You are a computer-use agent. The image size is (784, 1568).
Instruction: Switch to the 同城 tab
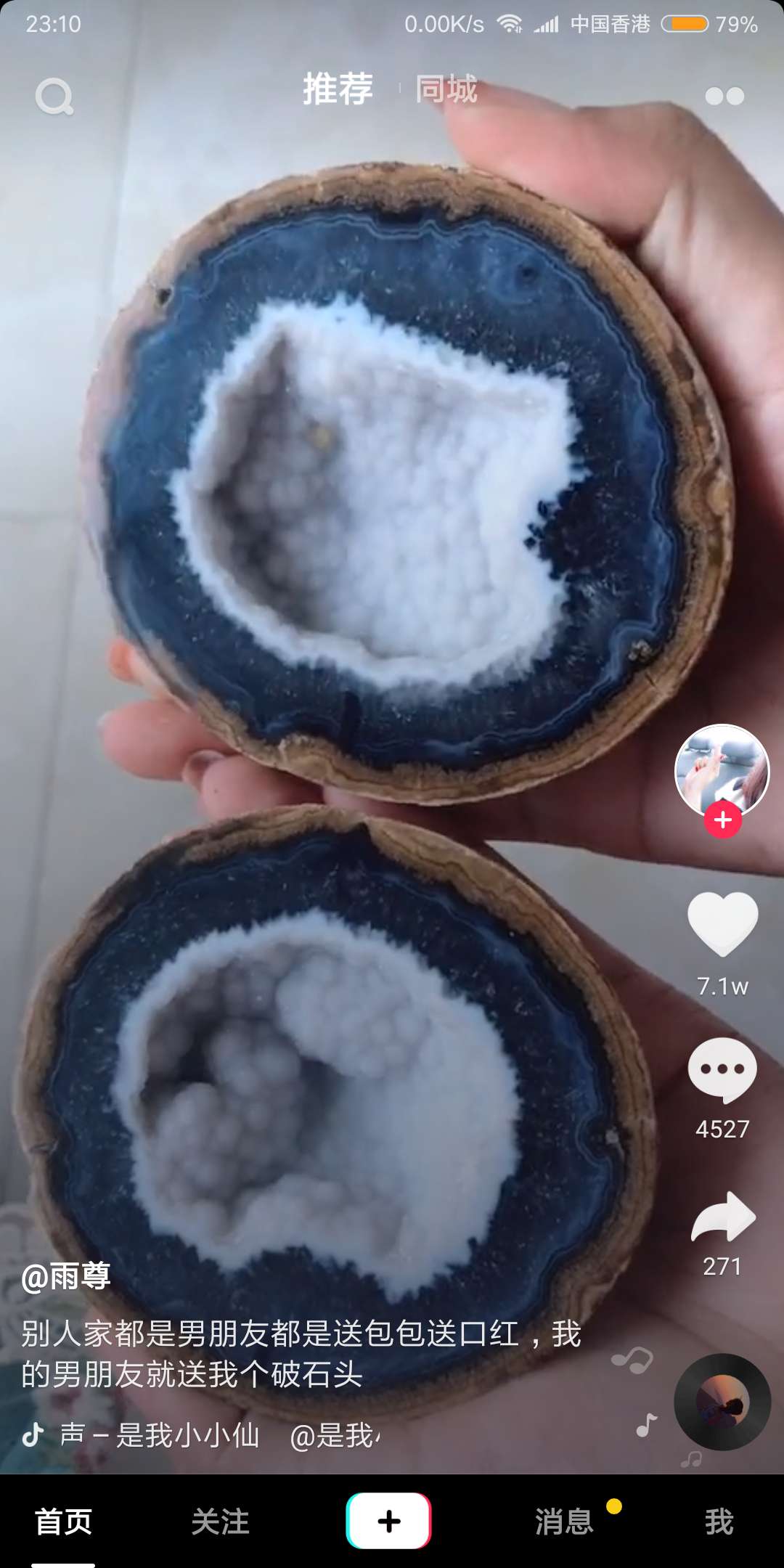pyautogui.click(x=446, y=89)
